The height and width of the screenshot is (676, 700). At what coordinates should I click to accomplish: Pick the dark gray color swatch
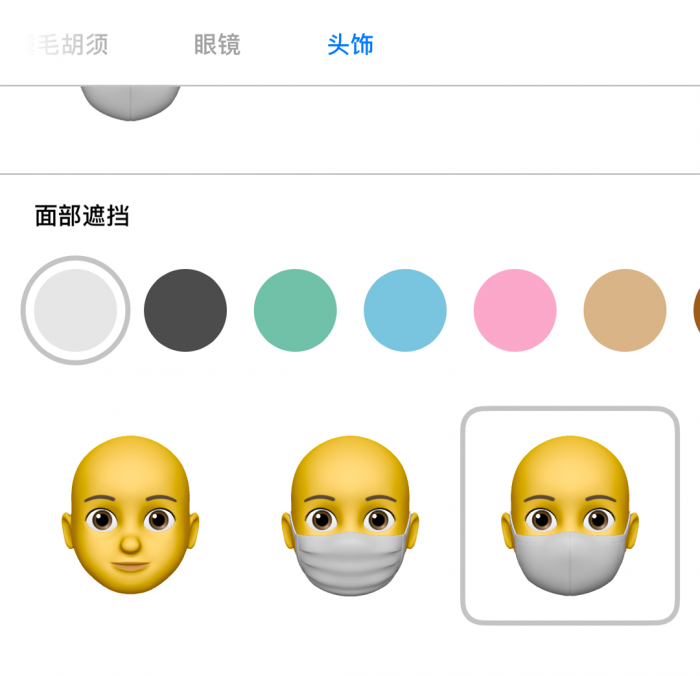coord(185,310)
